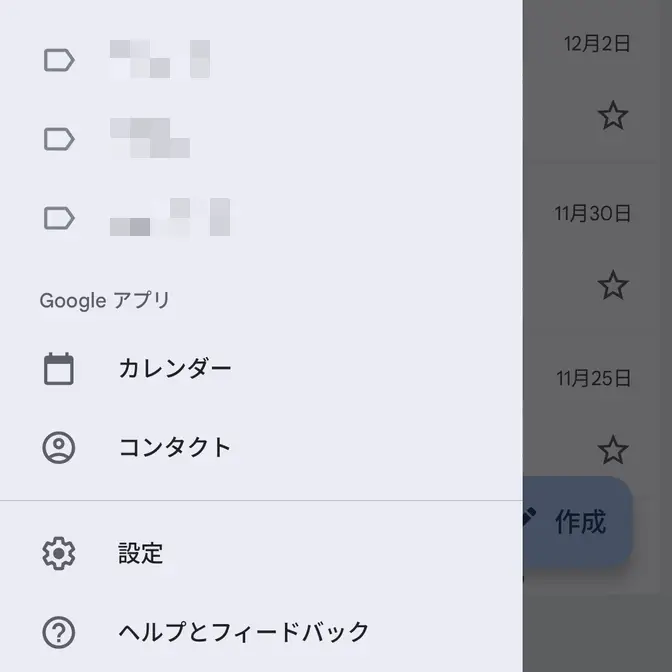
Task: Star the email dated 11月25日
Action: (x=612, y=450)
